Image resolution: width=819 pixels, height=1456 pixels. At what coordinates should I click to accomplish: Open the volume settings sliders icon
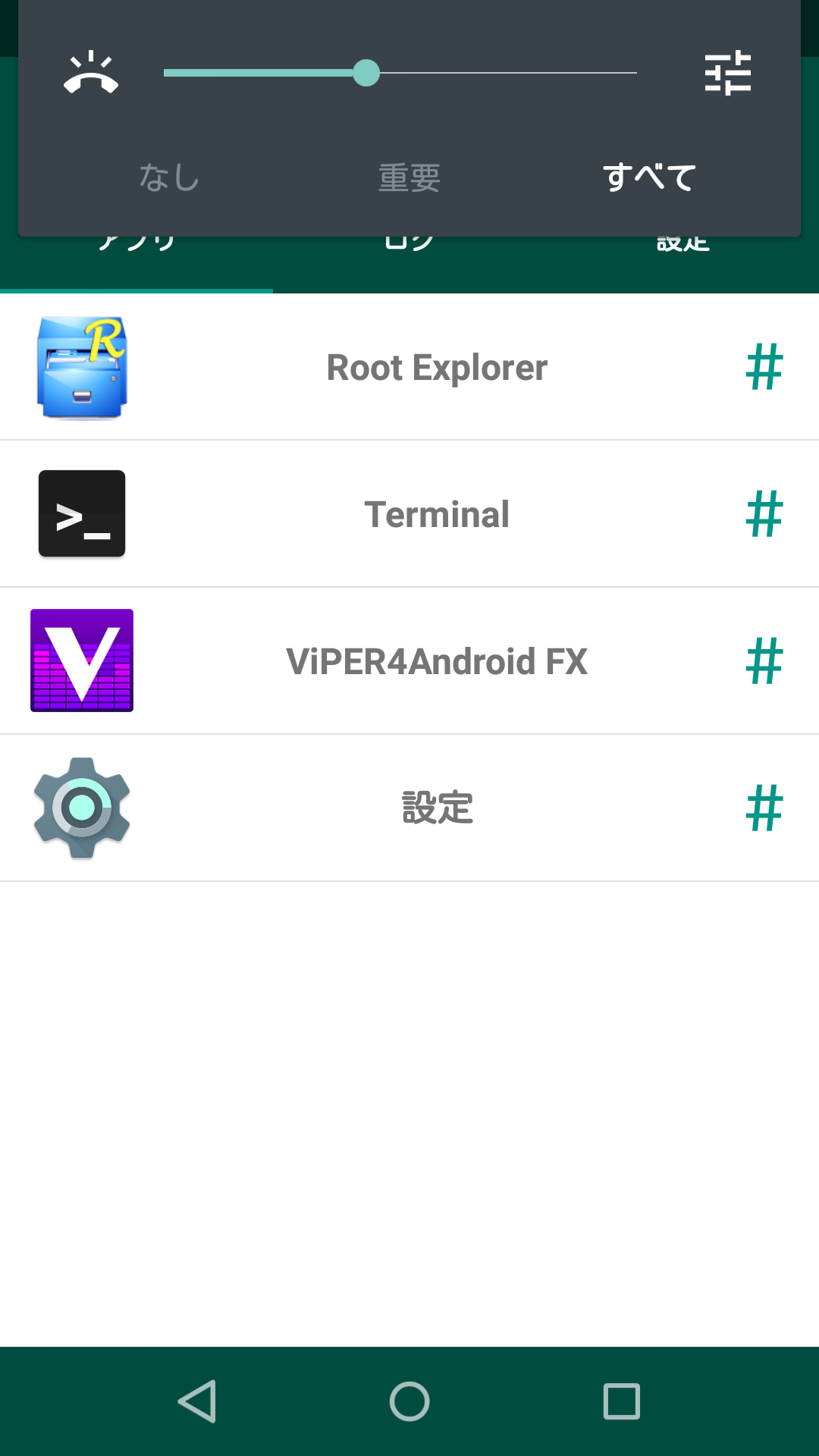point(727,73)
